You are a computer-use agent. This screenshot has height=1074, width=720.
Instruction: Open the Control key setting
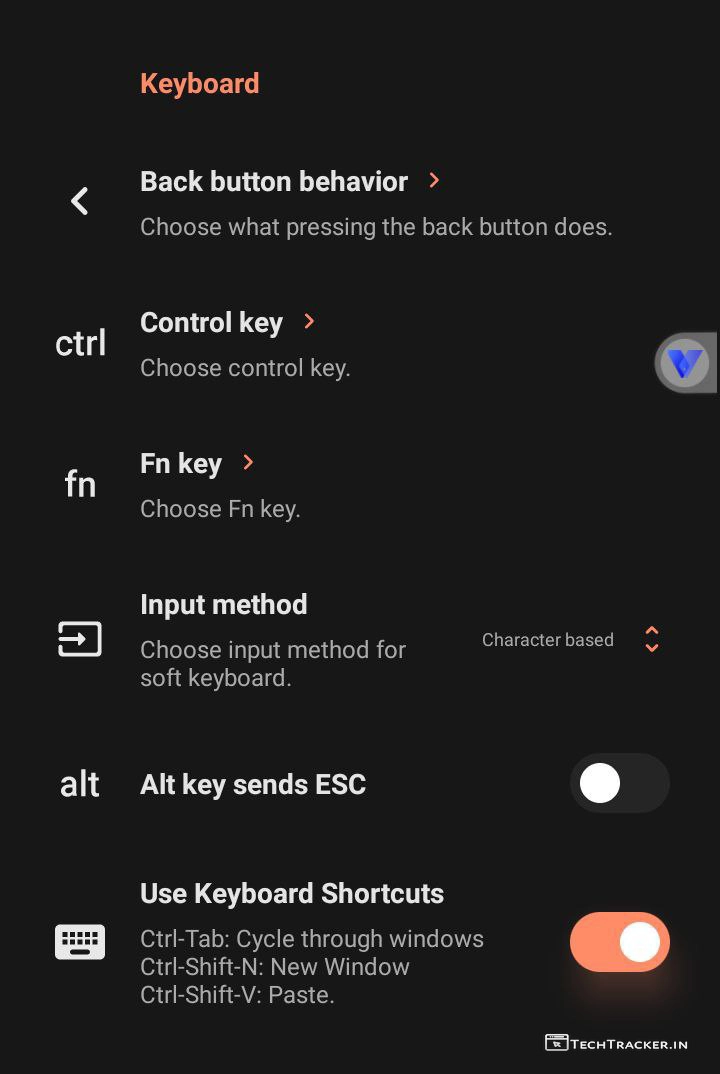click(212, 323)
